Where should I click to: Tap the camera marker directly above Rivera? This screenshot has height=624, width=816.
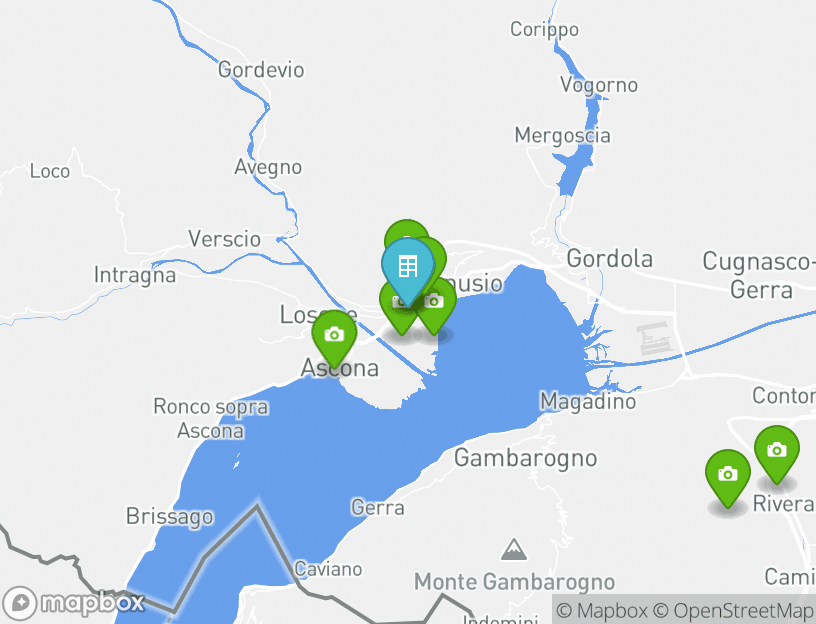coord(776,451)
